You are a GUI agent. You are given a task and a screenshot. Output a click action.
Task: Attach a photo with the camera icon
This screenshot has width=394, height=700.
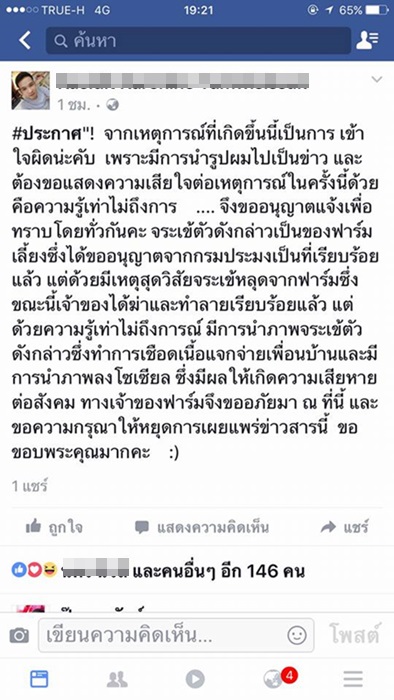coord(19,635)
